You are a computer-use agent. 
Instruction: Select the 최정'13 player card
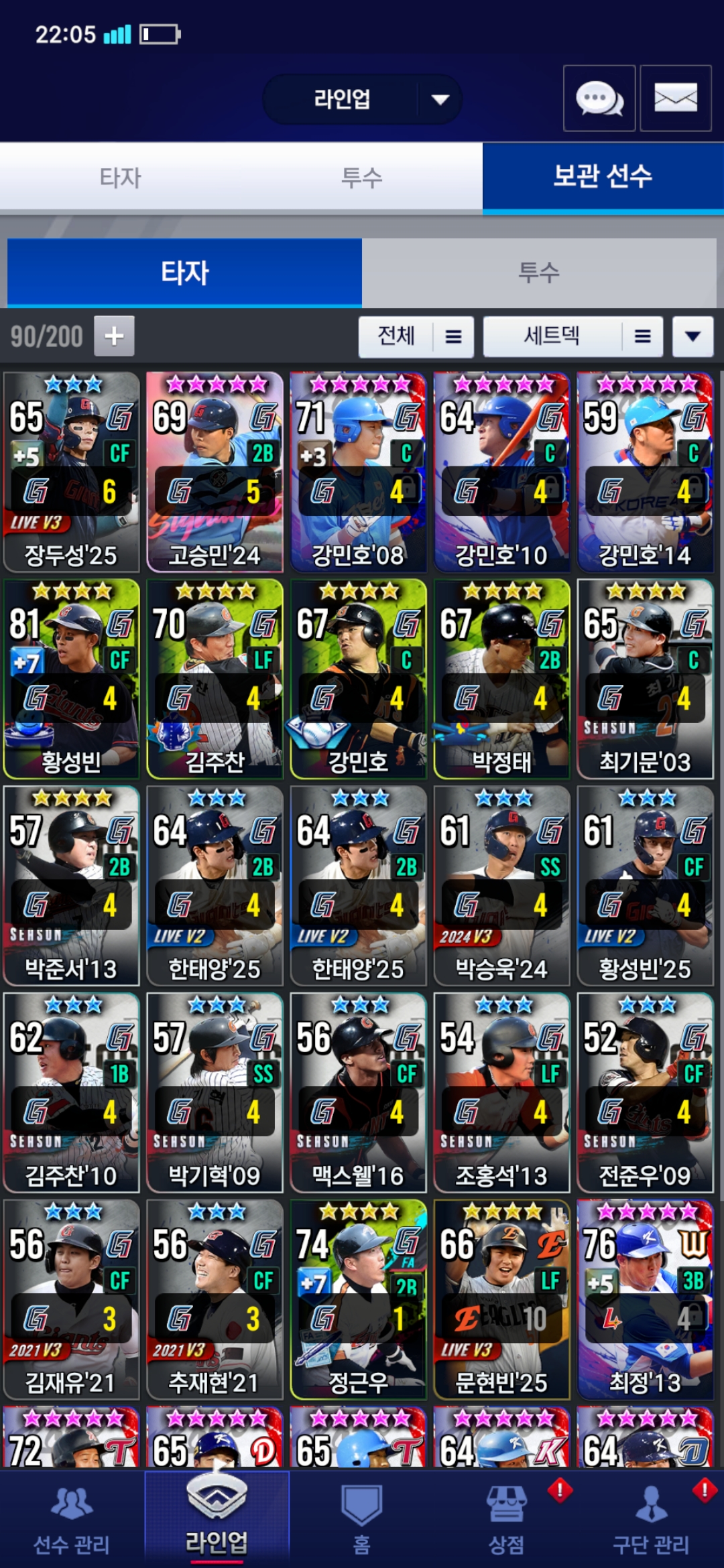[645, 1299]
